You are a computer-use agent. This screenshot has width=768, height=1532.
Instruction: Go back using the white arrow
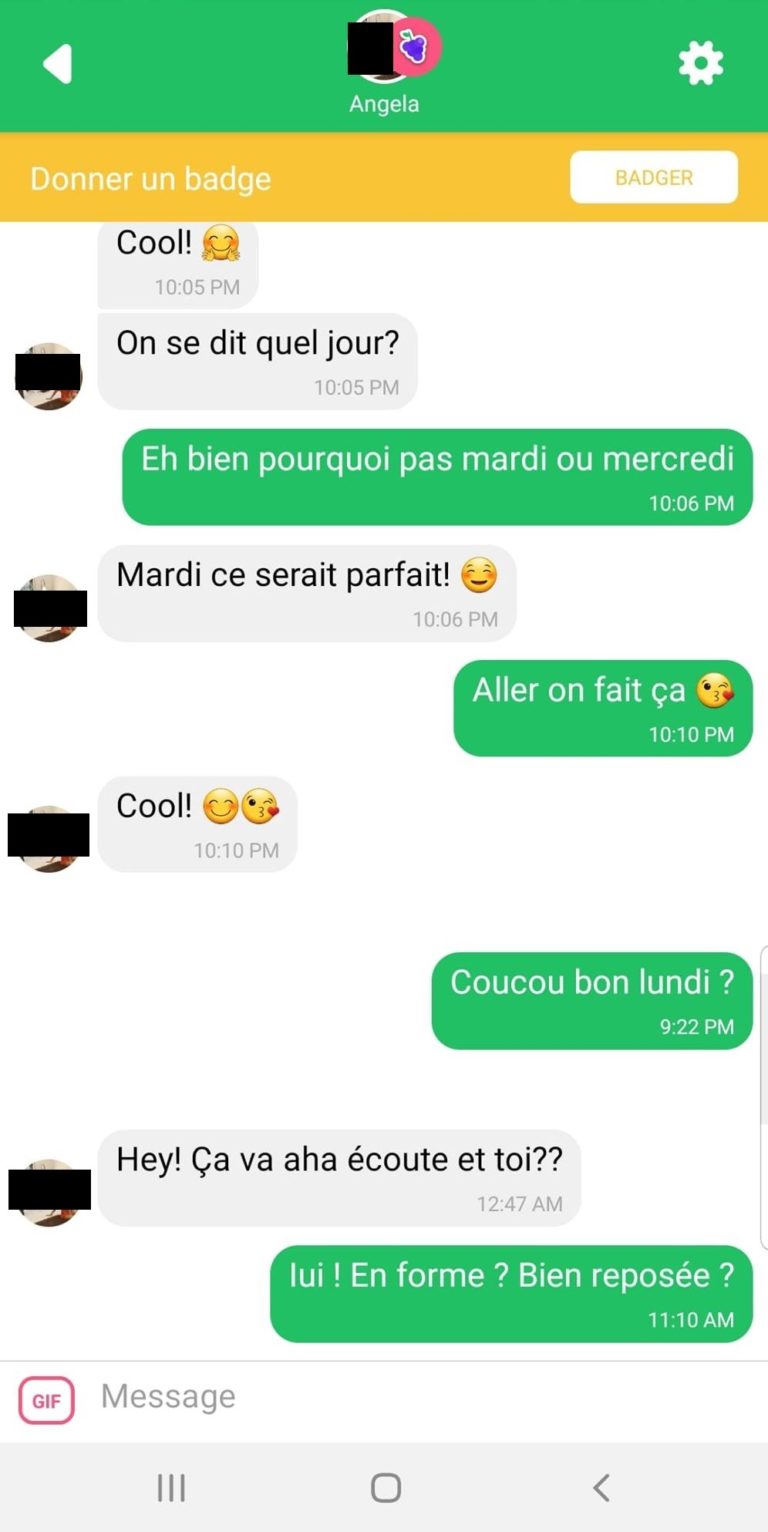click(x=57, y=65)
